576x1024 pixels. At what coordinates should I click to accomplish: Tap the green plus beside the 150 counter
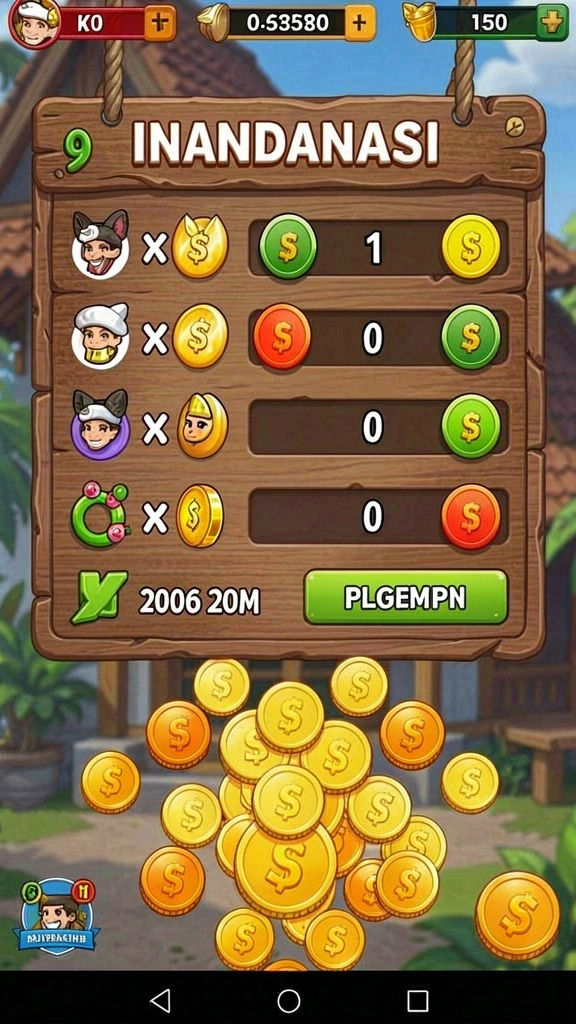tap(552, 22)
